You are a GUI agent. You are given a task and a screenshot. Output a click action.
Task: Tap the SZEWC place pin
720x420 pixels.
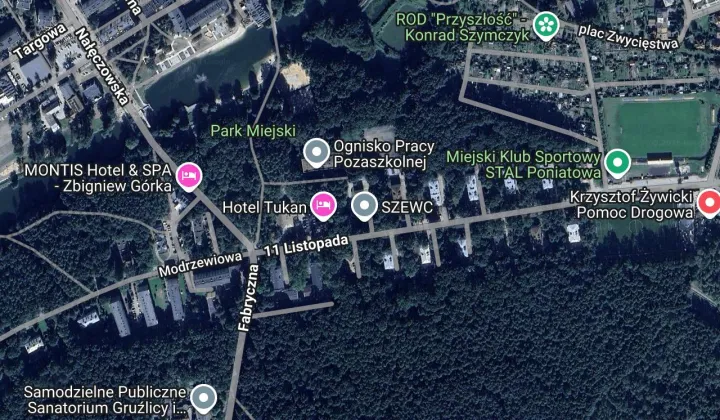pos(364,206)
